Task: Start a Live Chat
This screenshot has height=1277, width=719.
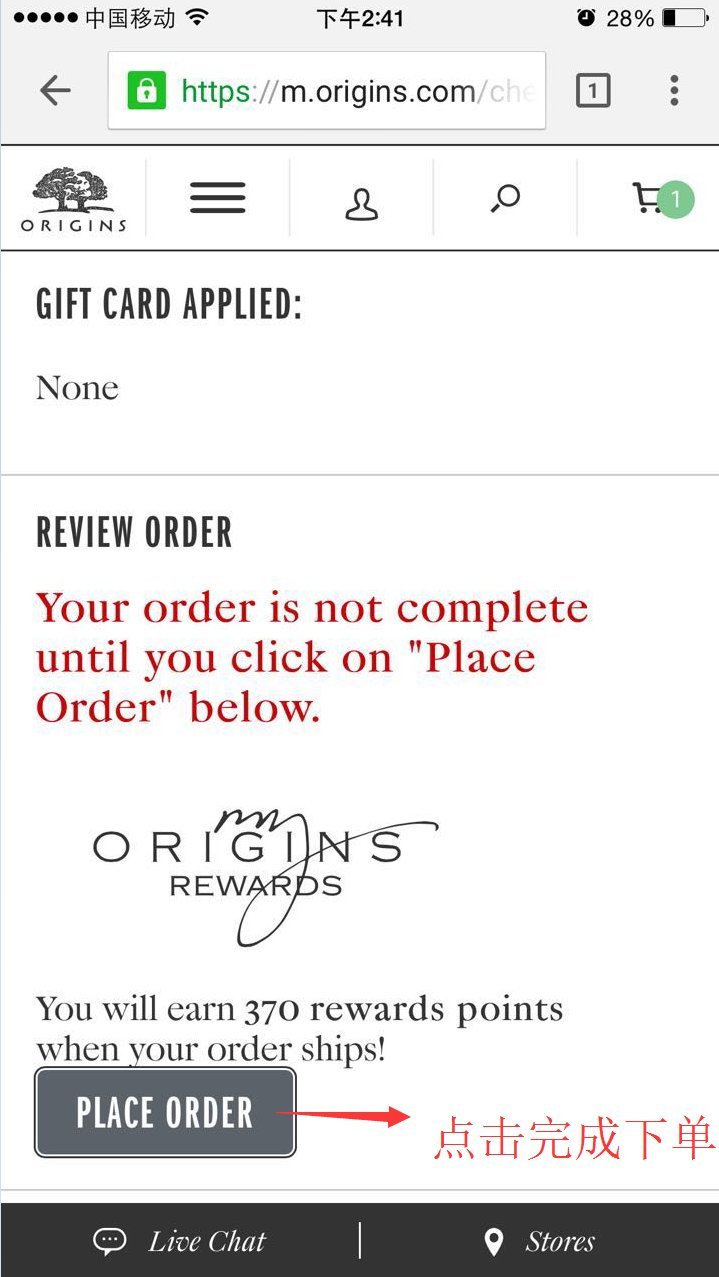Action: click(181, 1241)
